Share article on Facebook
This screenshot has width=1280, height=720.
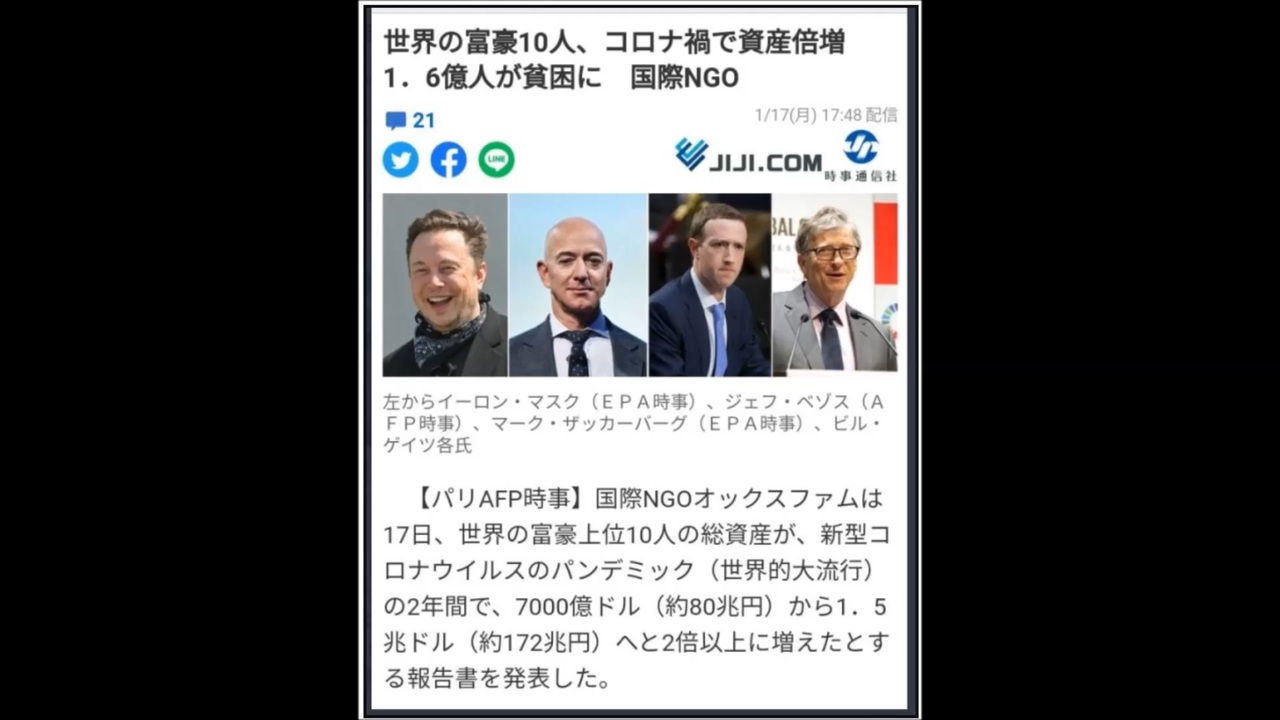pyautogui.click(x=448, y=160)
